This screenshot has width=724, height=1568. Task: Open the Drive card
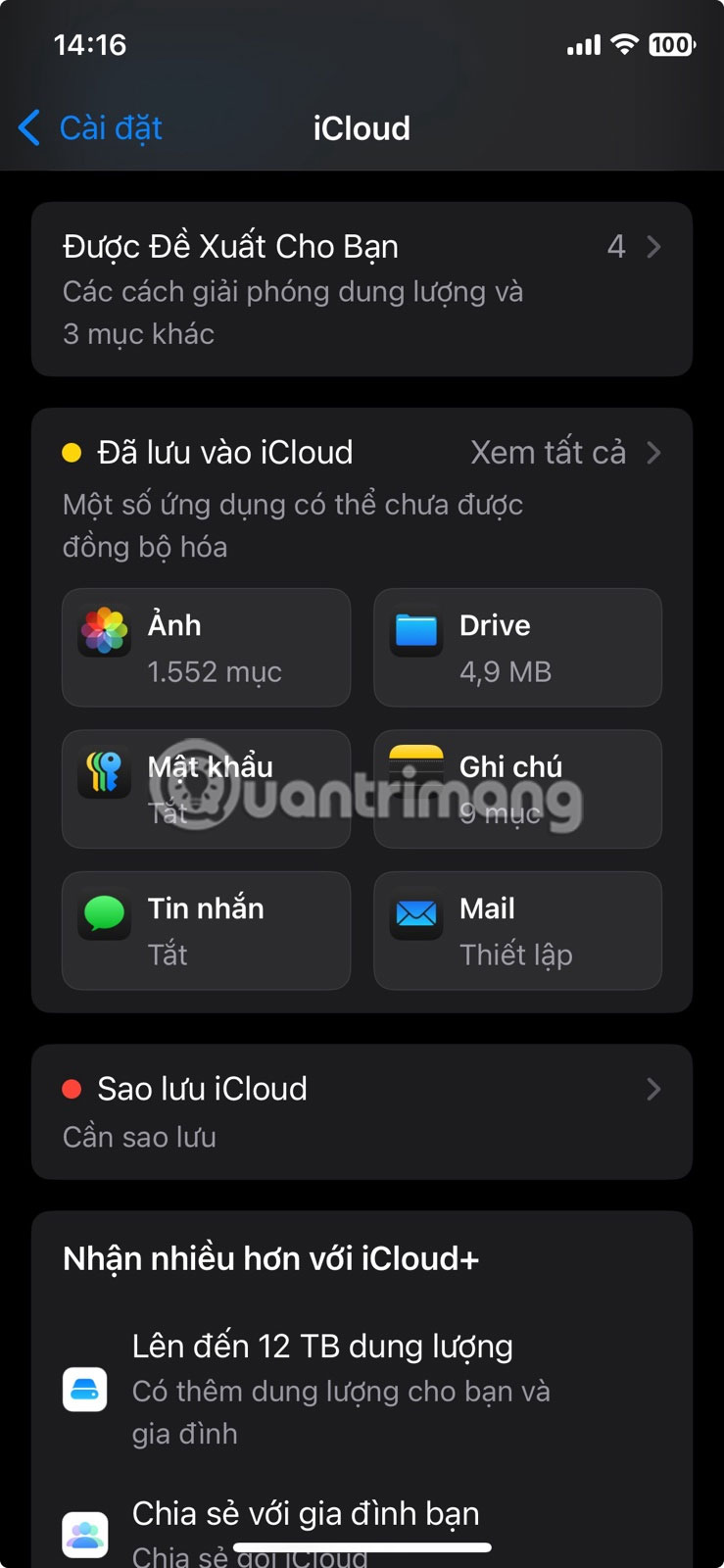[x=517, y=648]
